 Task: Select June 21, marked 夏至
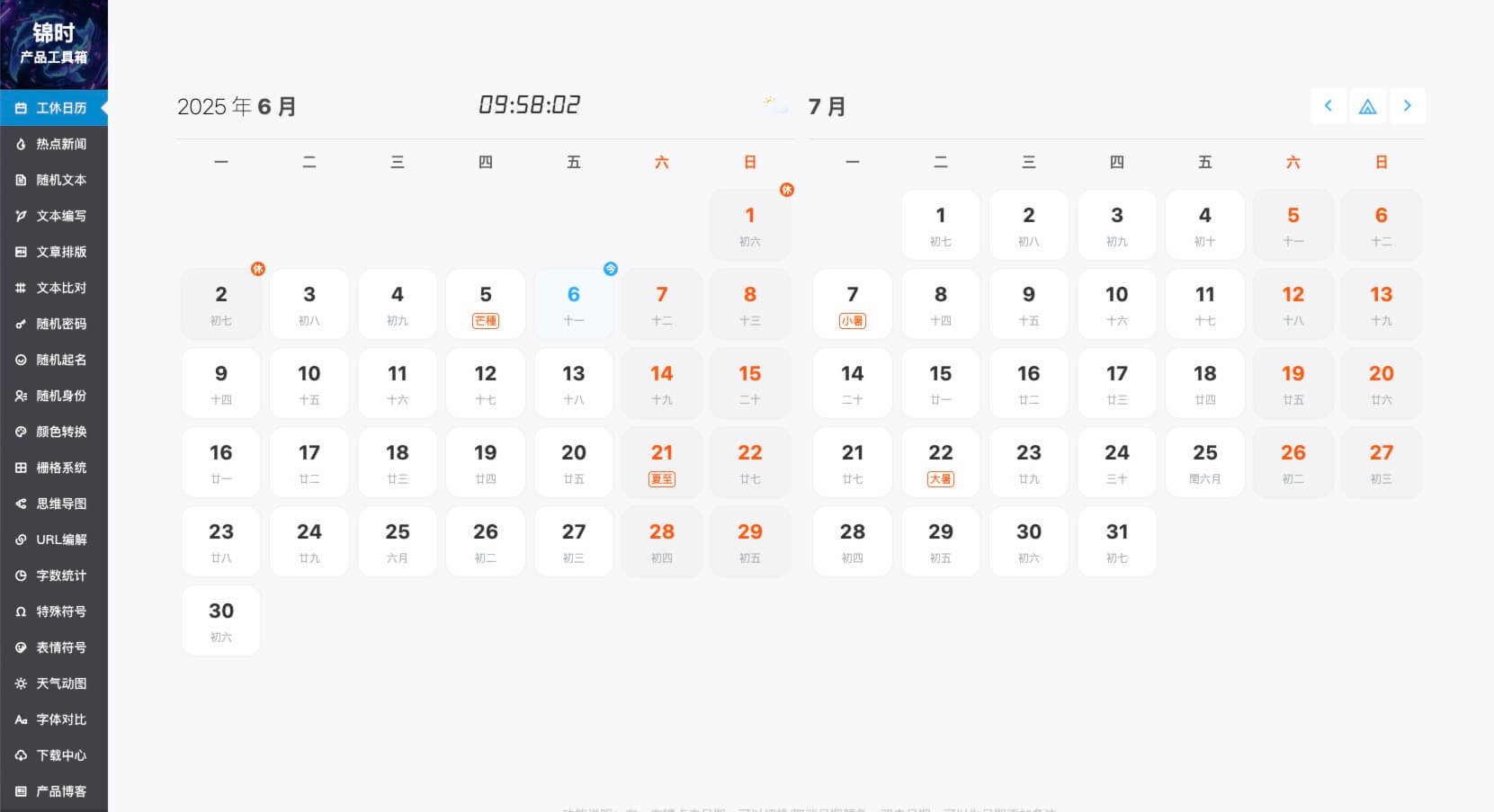pyautogui.click(x=662, y=462)
